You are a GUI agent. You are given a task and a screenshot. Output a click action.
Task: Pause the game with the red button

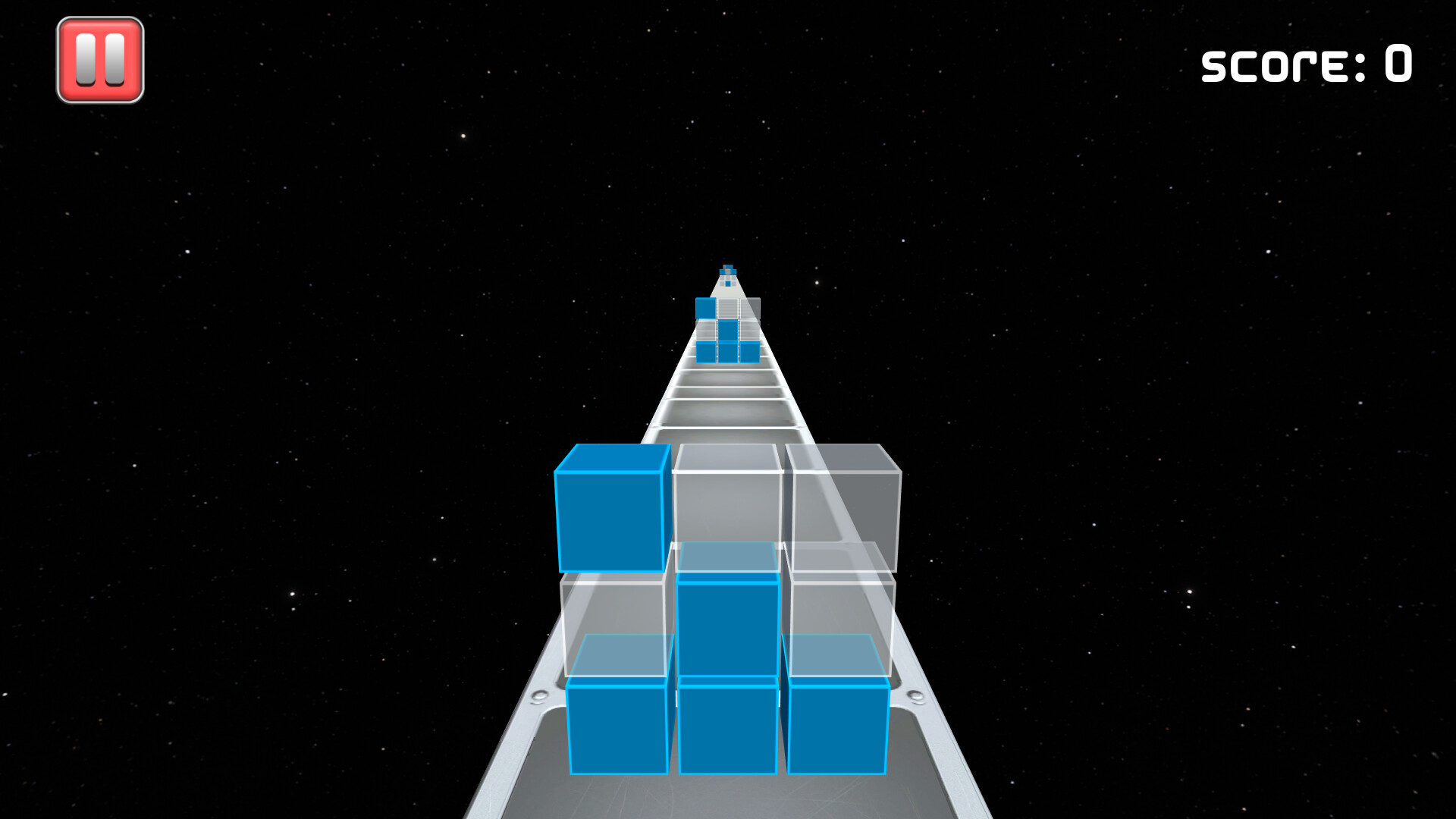pos(100,60)
